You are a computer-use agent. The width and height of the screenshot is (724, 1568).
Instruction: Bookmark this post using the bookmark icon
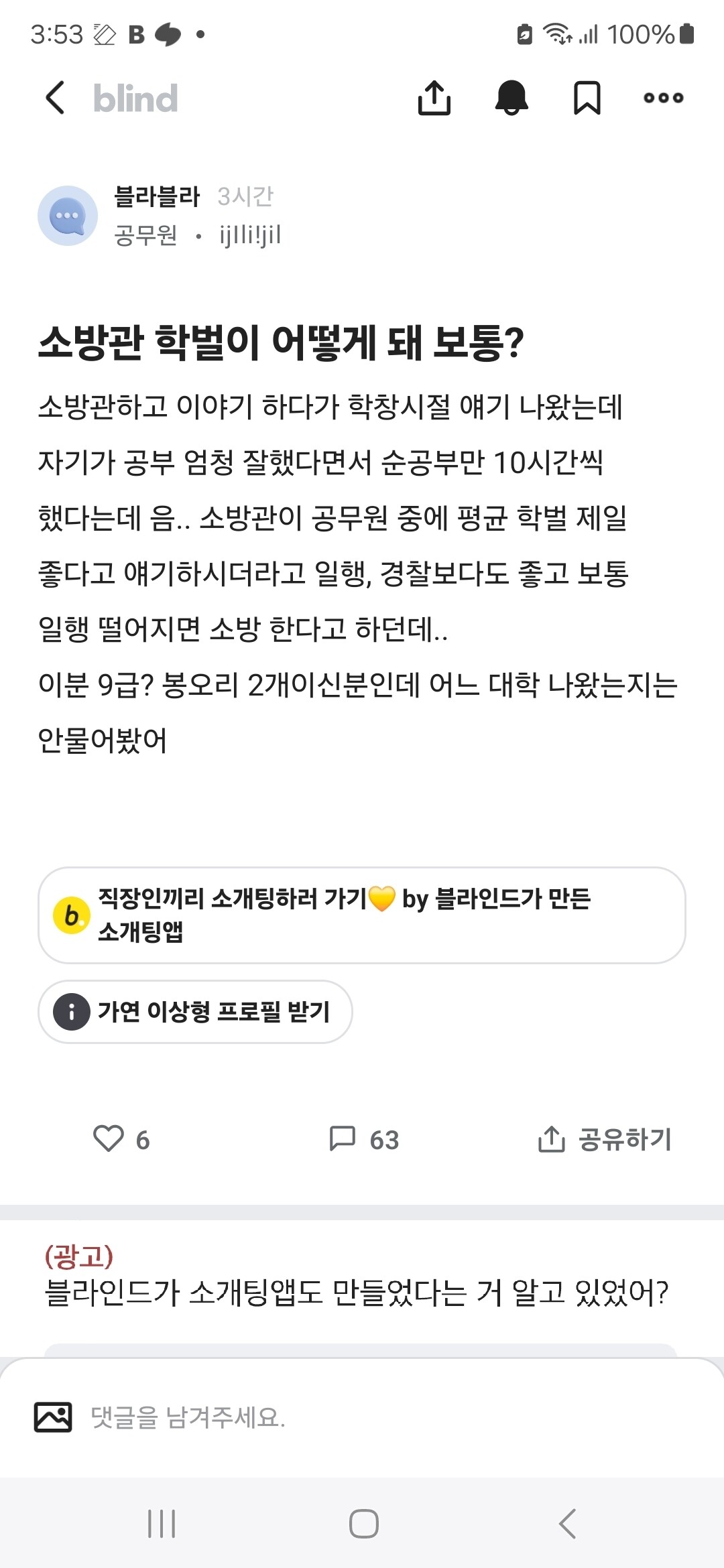click(x=587, y=98)
